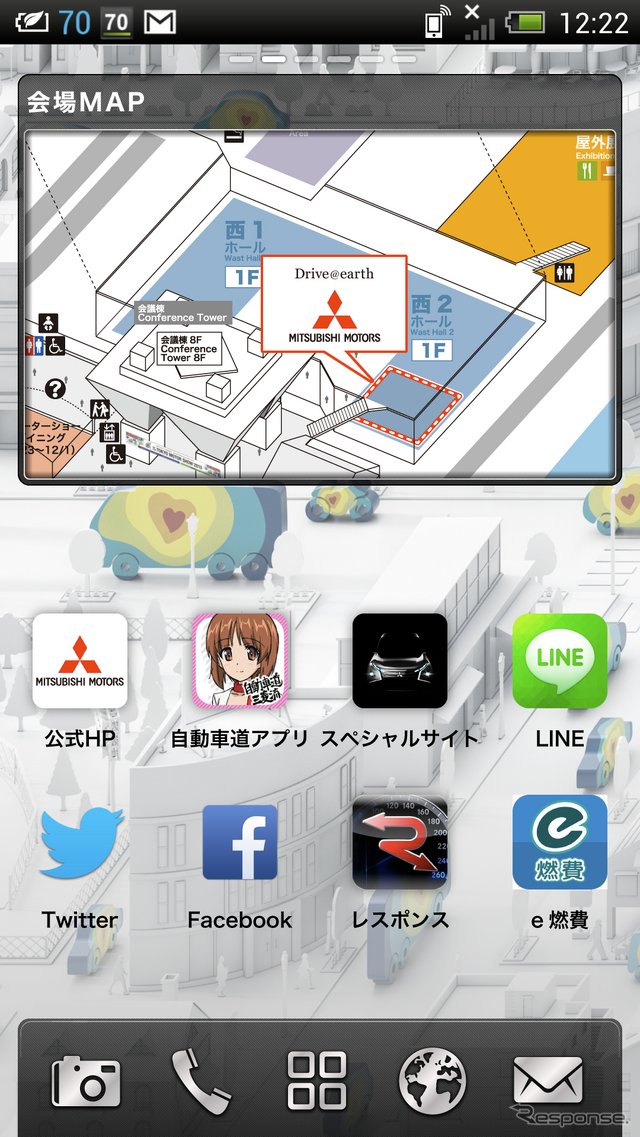This screenshot has width=640, height=1137.
Task: Open the phone dialer
Action: point(201,1082)
